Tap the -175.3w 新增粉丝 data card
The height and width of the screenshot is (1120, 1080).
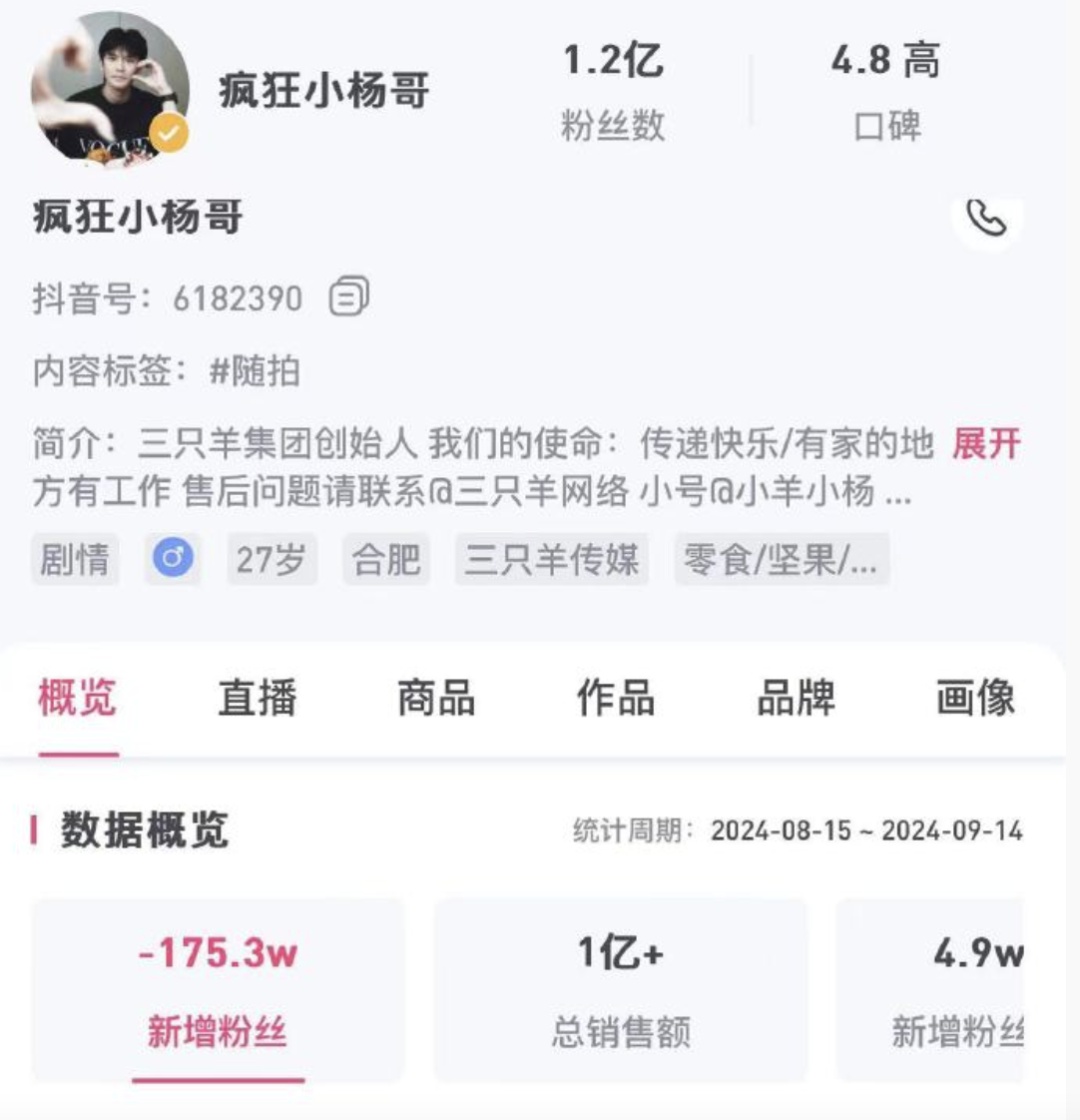[218, 989]
